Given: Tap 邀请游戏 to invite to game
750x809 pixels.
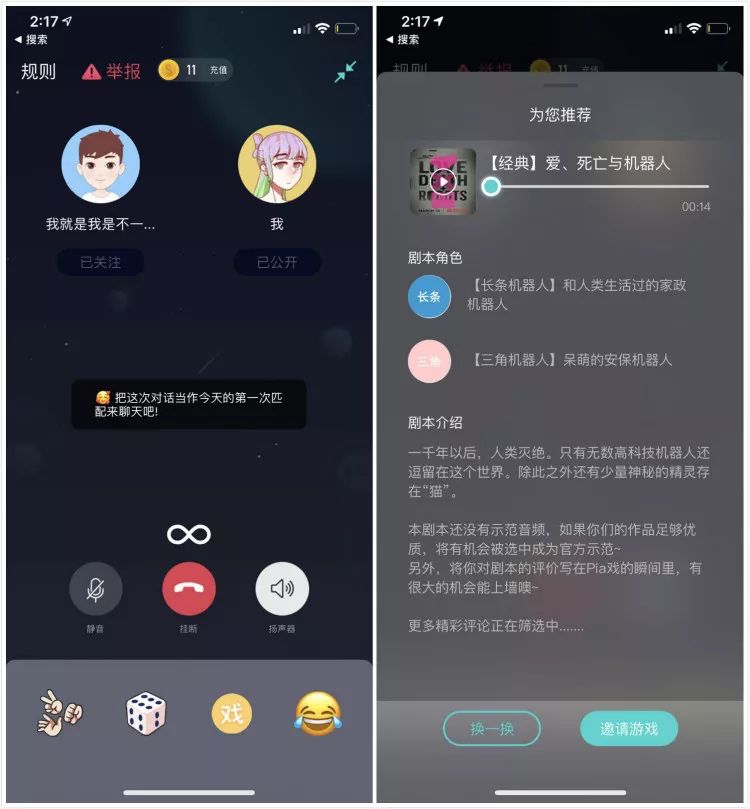Looking at the screenshot, I should (629, 729).
